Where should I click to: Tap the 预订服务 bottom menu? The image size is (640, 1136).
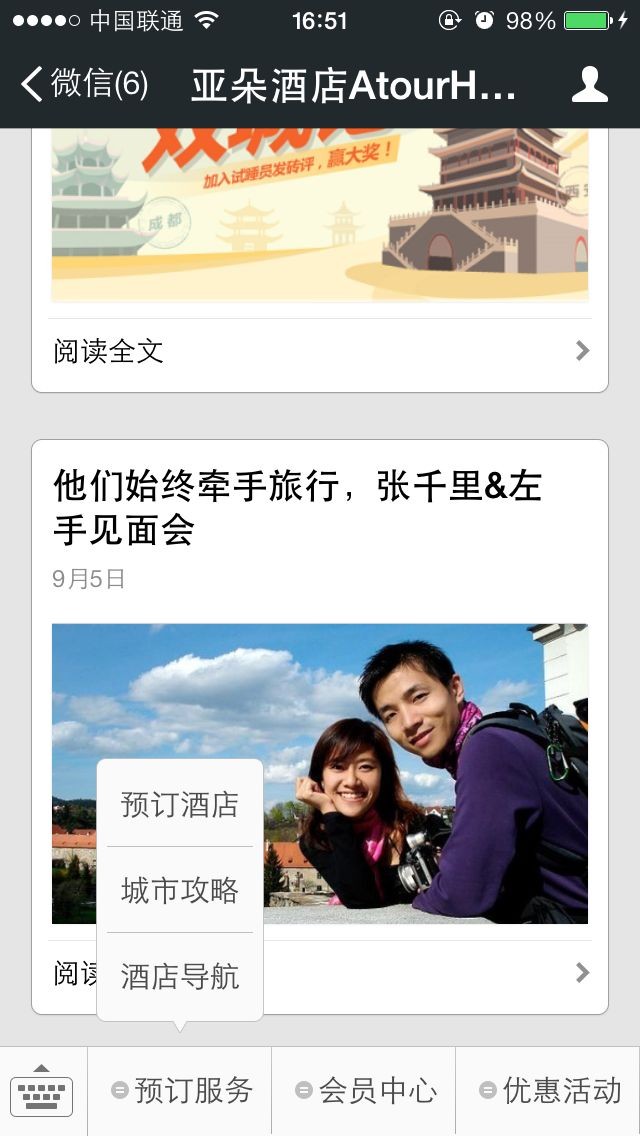point(181,1091)
